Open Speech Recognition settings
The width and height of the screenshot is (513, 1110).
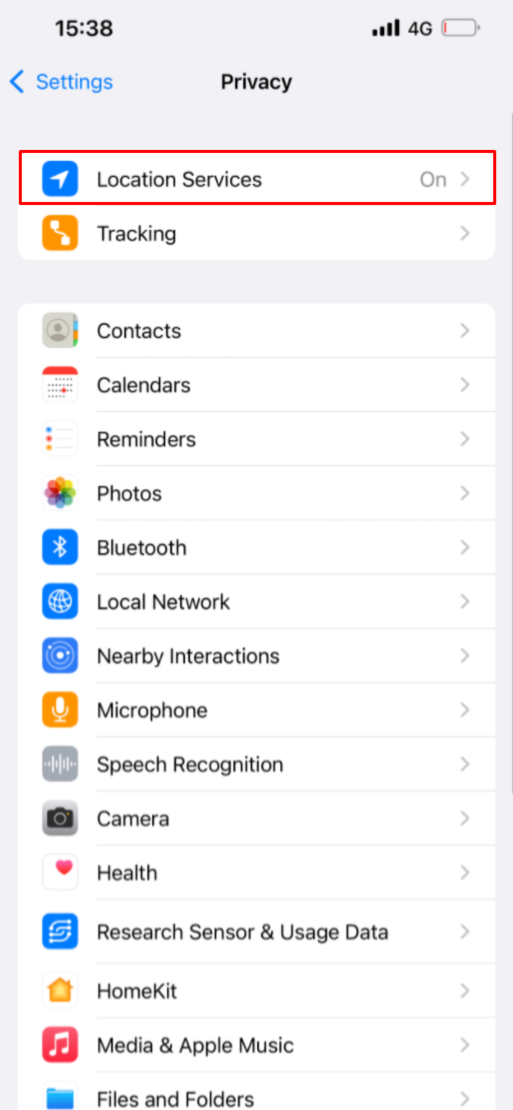click(256, 765)
